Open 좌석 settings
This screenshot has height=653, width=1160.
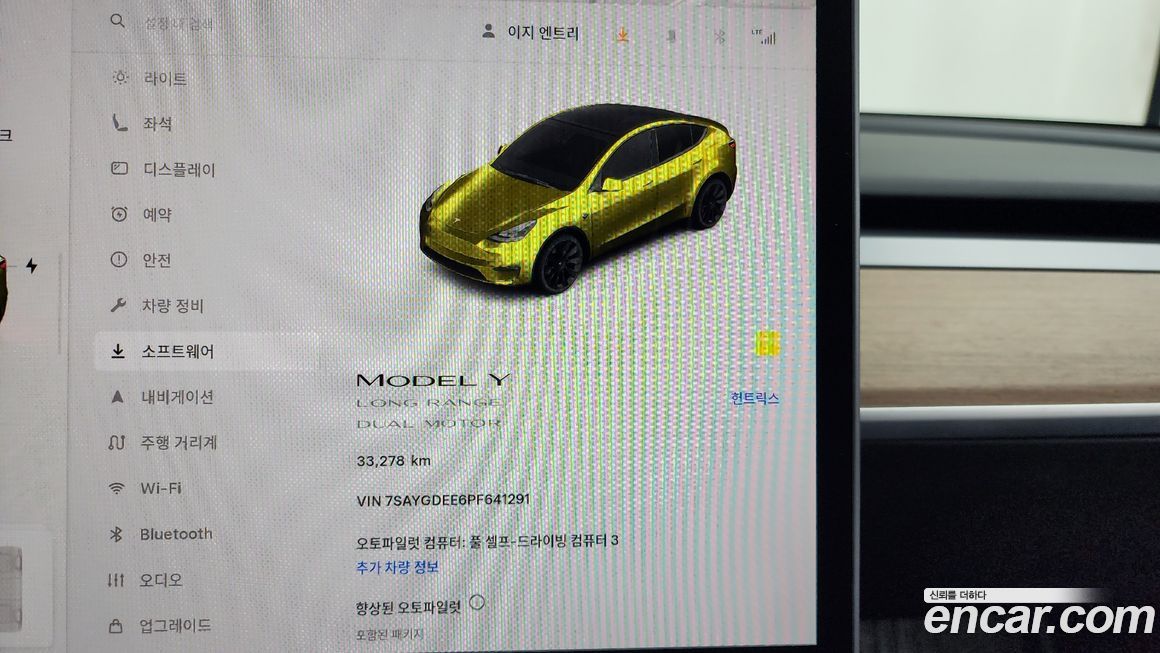(156, 124)
